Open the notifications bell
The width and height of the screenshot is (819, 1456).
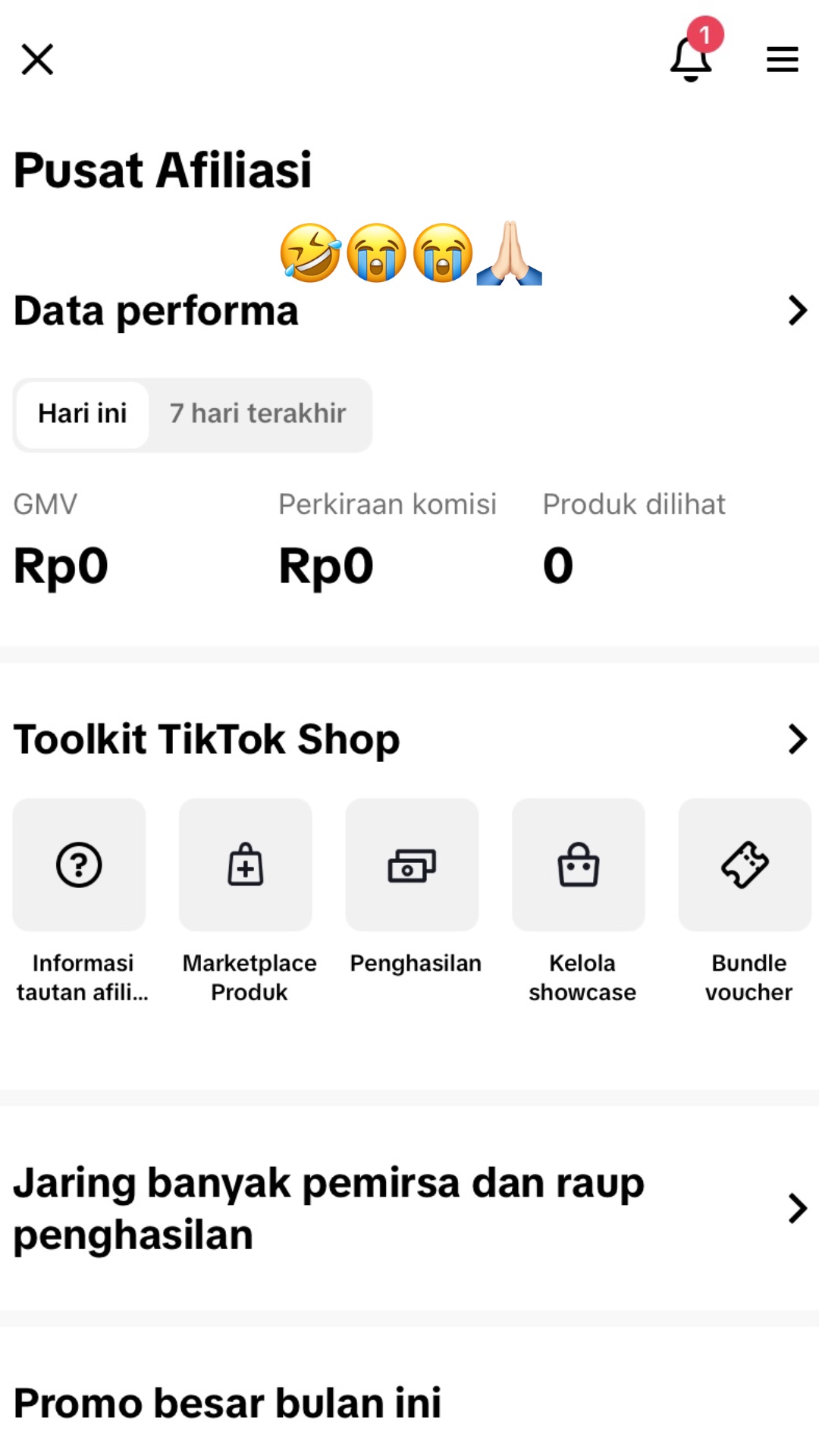691,59
